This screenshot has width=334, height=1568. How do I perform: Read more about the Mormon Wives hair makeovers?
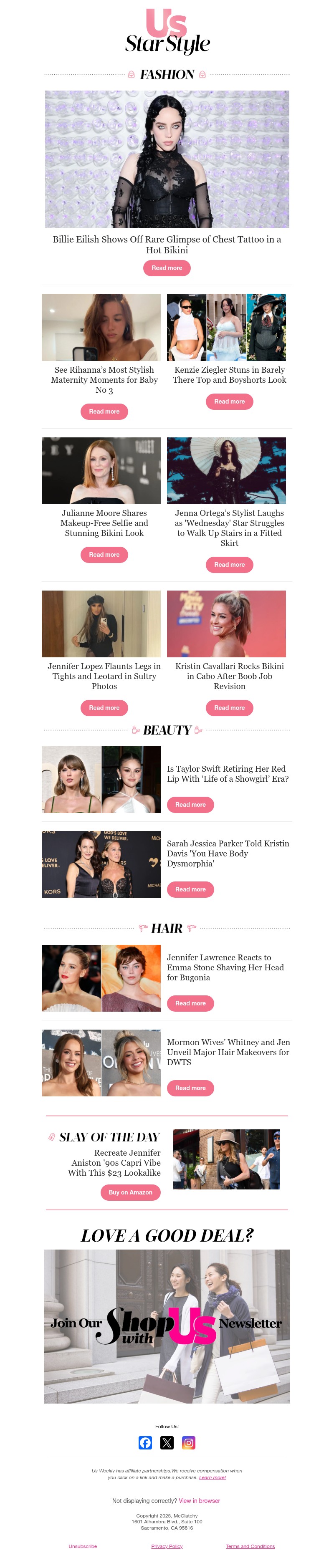[x=190, y=1088]
